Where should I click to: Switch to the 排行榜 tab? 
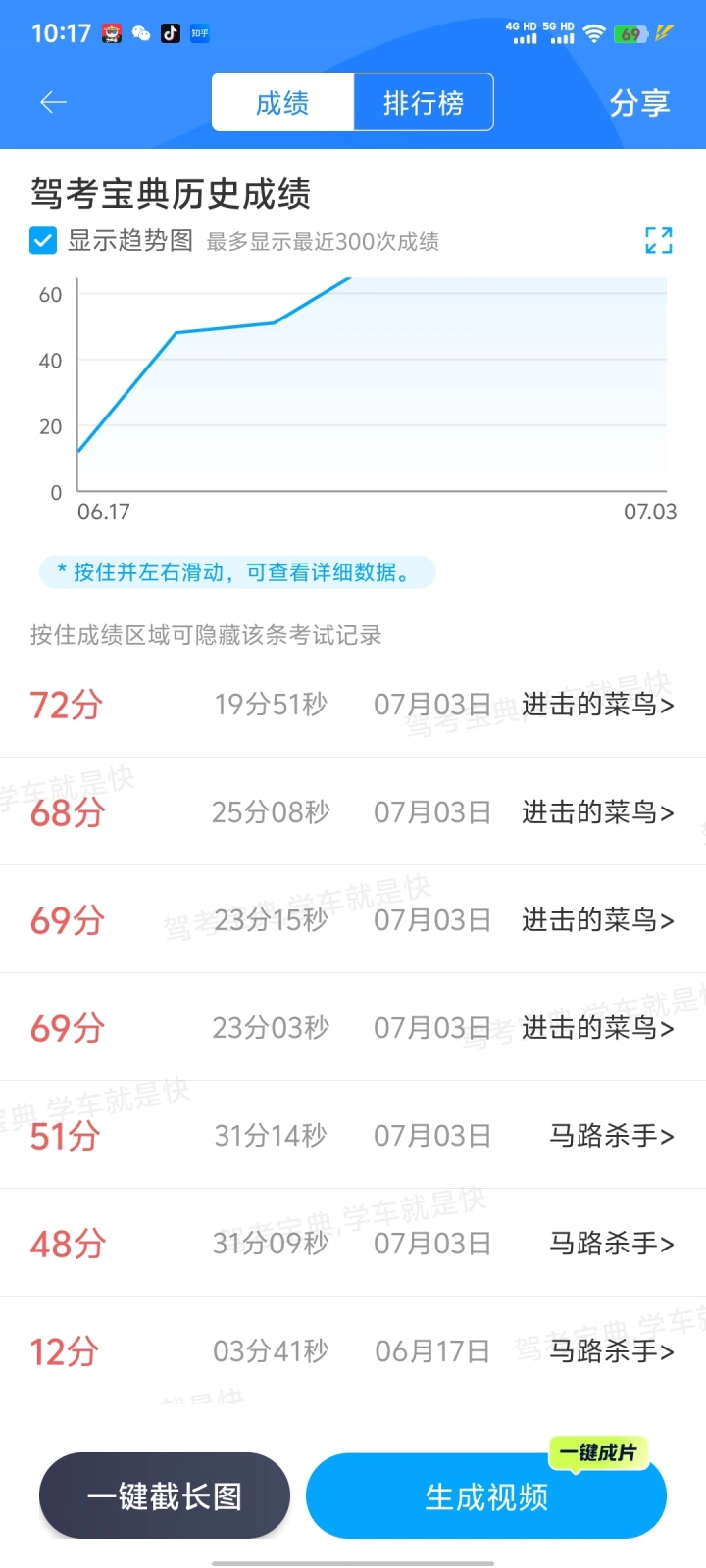point(424,102)
